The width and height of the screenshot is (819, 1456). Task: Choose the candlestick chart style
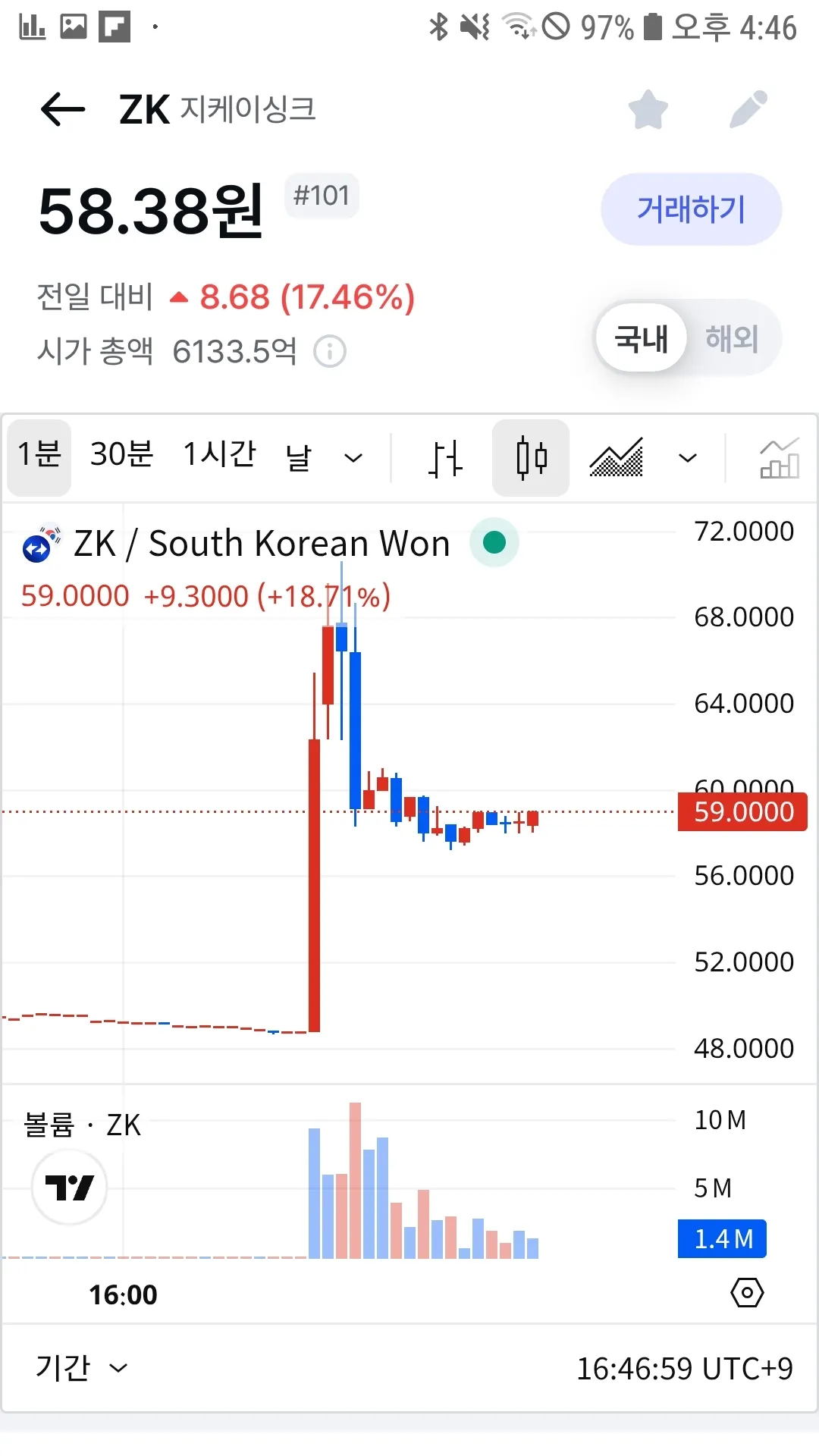coord(531,458)
